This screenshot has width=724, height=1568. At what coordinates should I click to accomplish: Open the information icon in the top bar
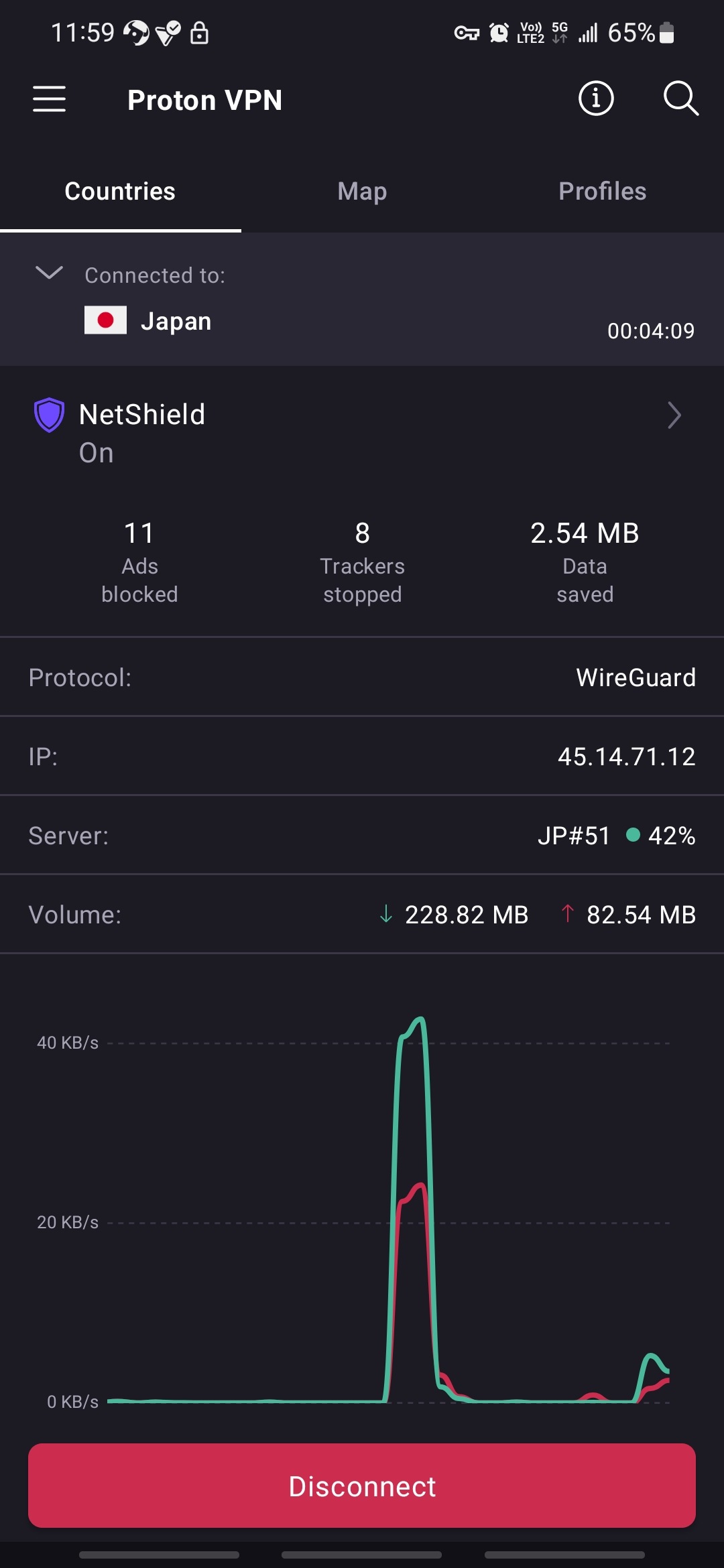click(x=595, y=99)
